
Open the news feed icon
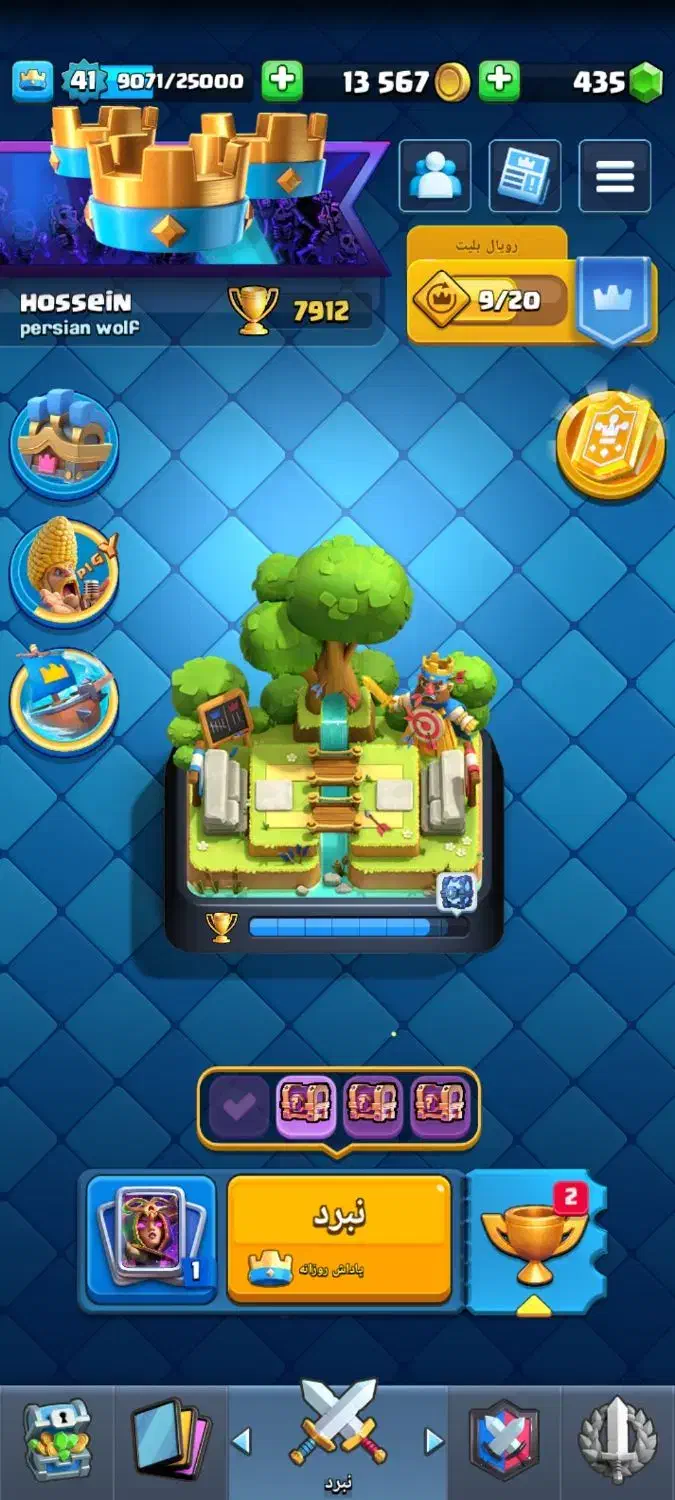(524, 176)
